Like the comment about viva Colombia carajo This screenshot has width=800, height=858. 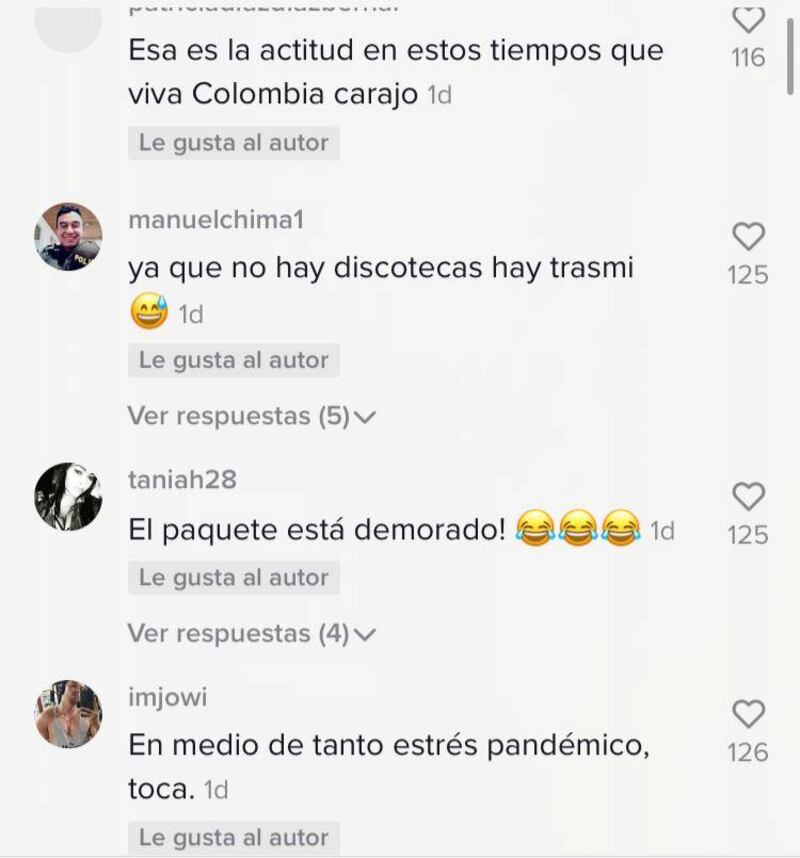tap(748, 20)
